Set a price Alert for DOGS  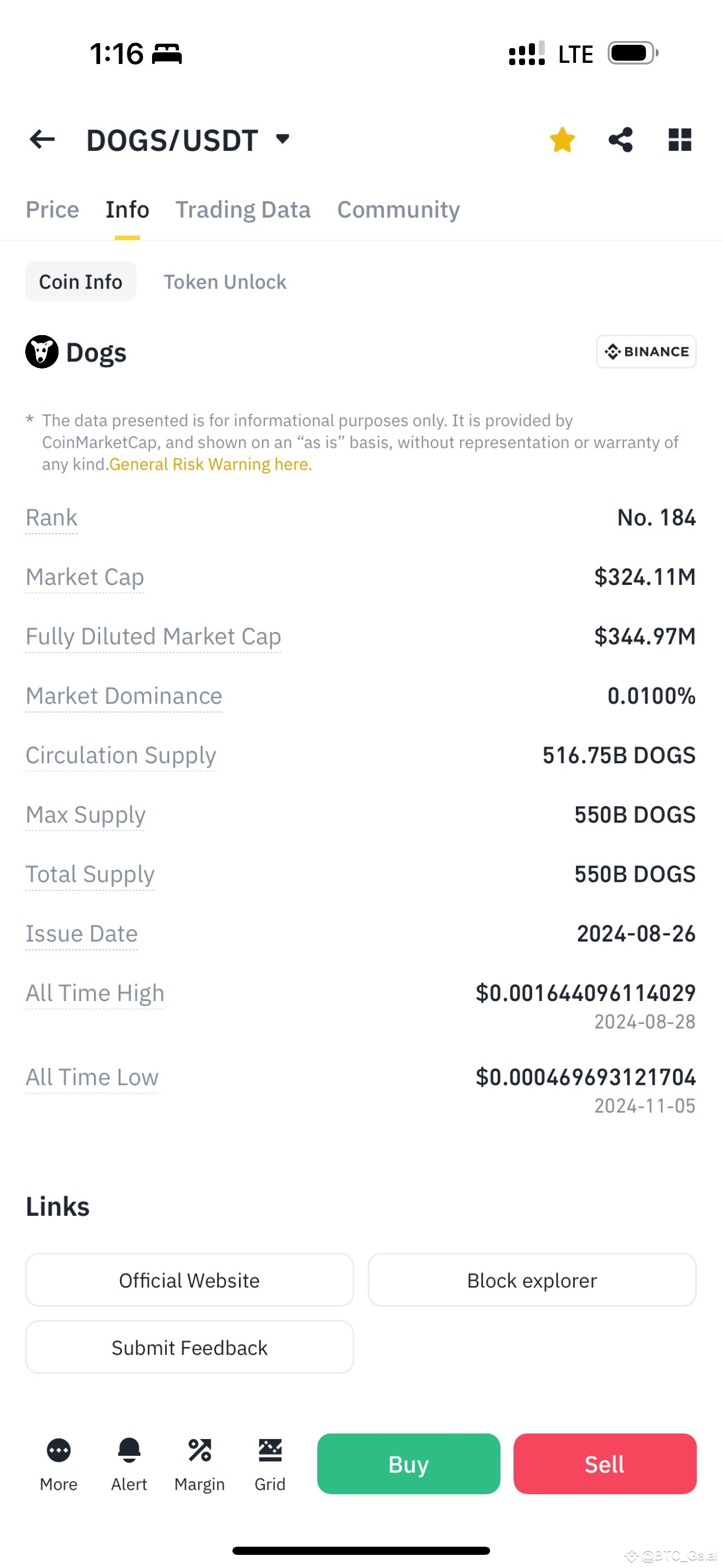point(129,1464)
